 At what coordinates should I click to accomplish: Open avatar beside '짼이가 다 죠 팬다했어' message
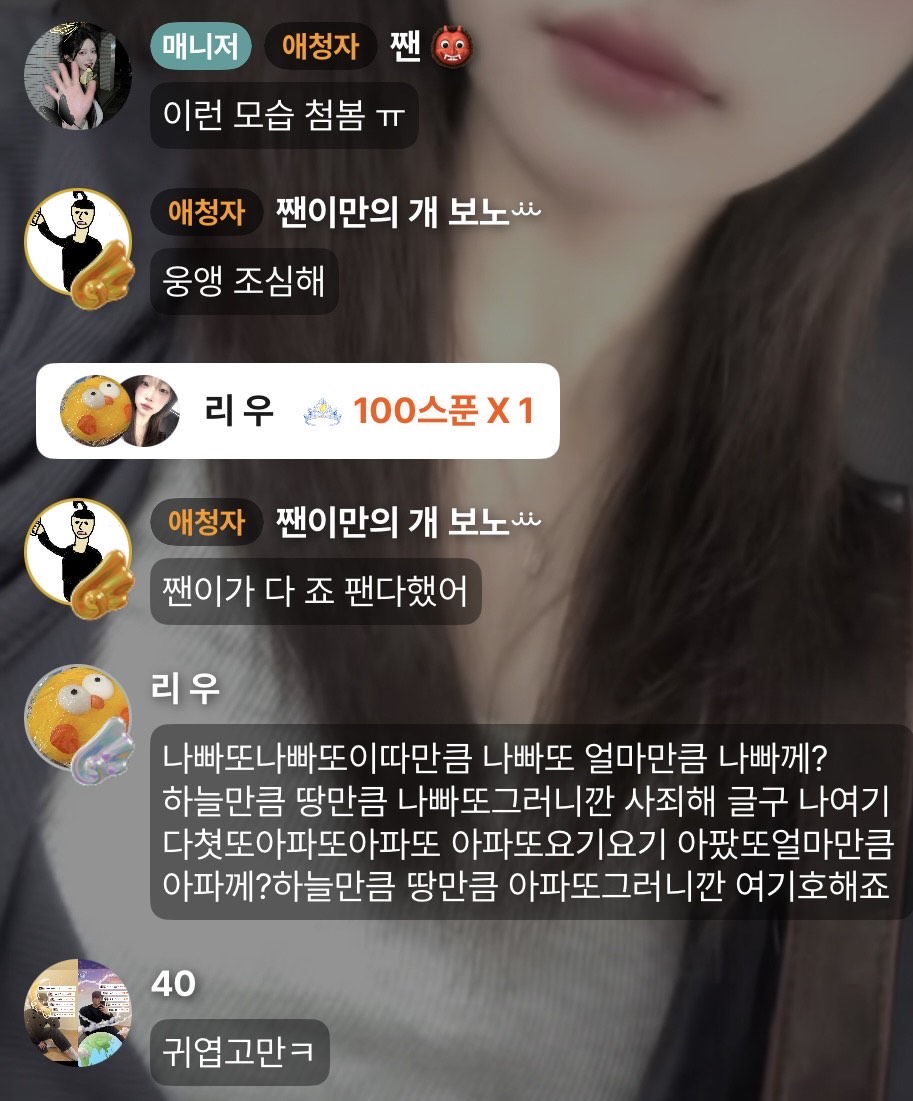(78, 551)
